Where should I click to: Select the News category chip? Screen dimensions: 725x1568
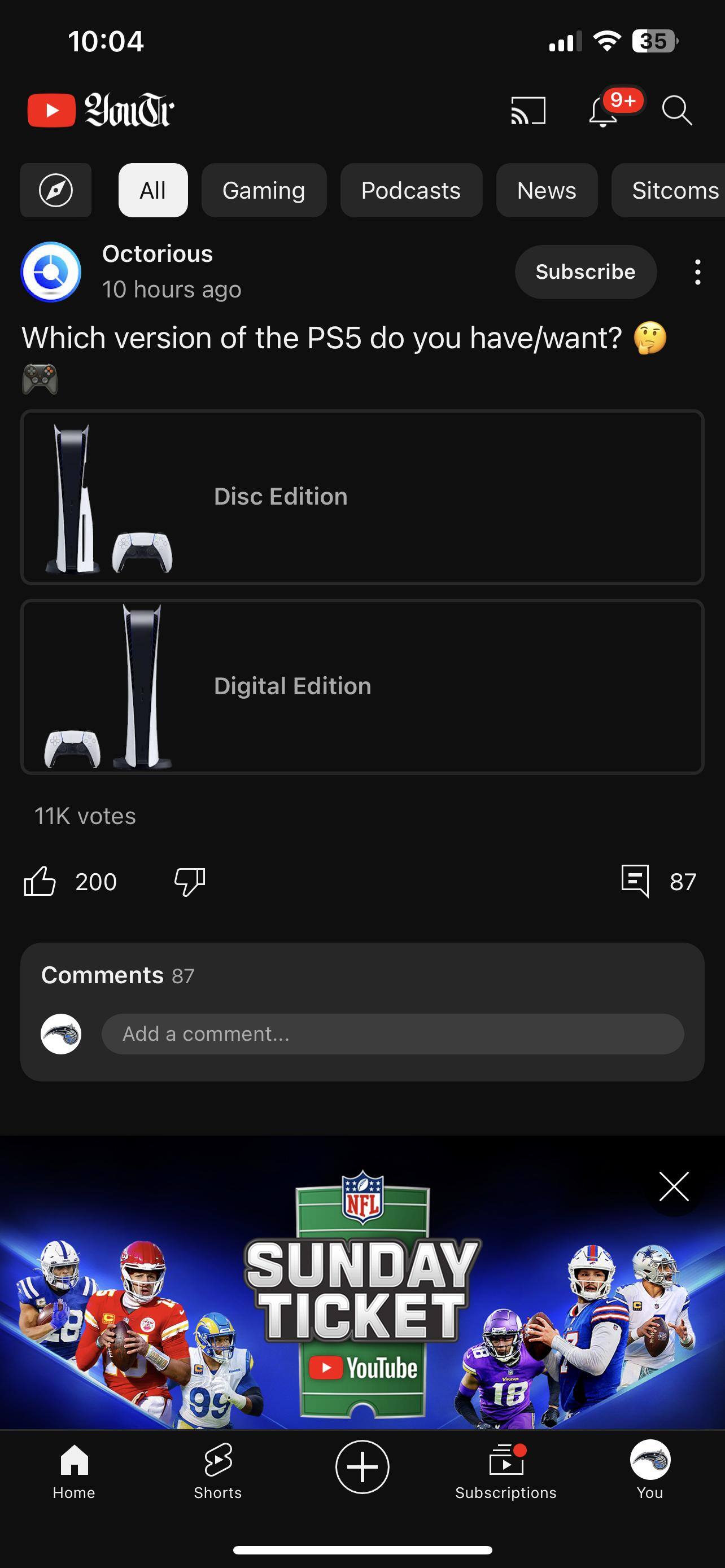pyautogui.click(x=546, y=191)
